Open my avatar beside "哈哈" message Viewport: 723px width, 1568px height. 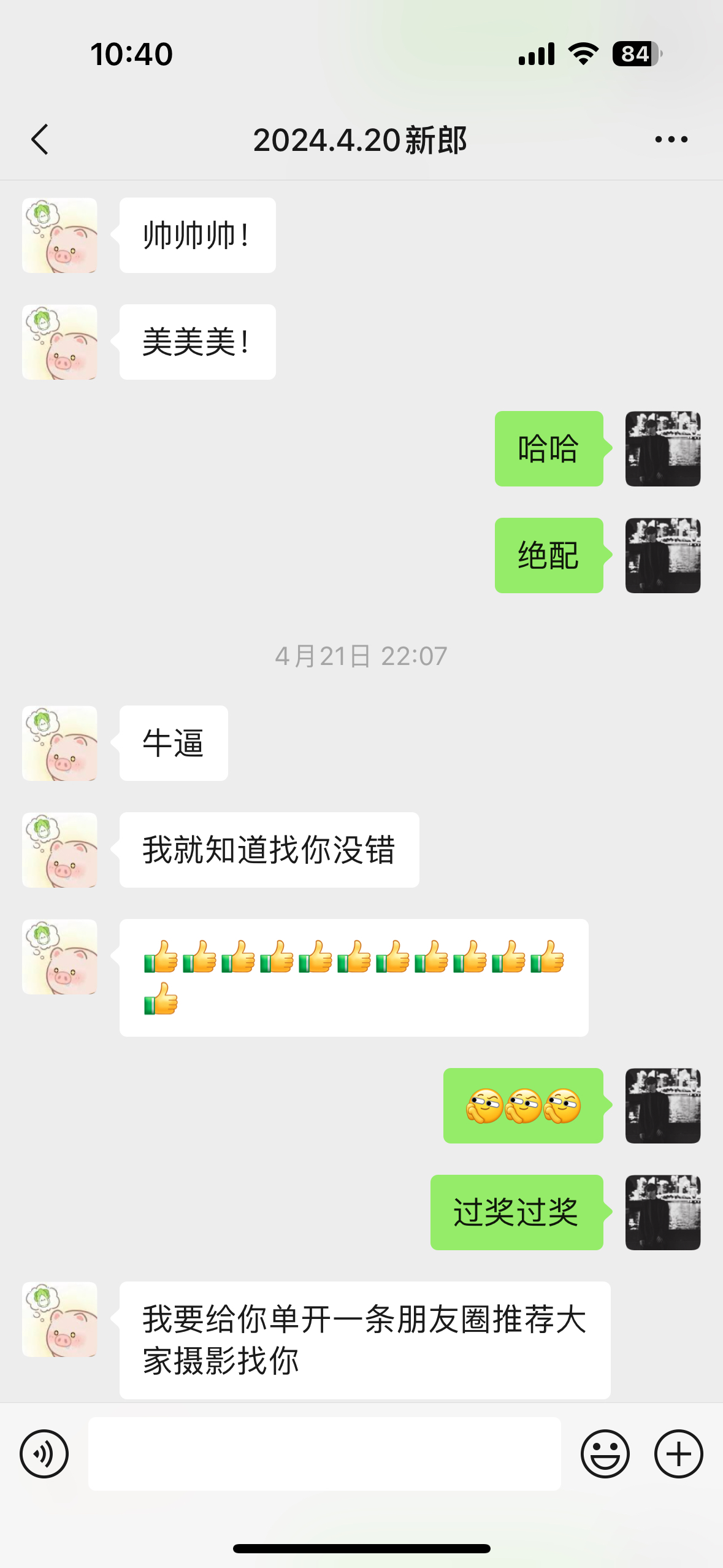663,448
